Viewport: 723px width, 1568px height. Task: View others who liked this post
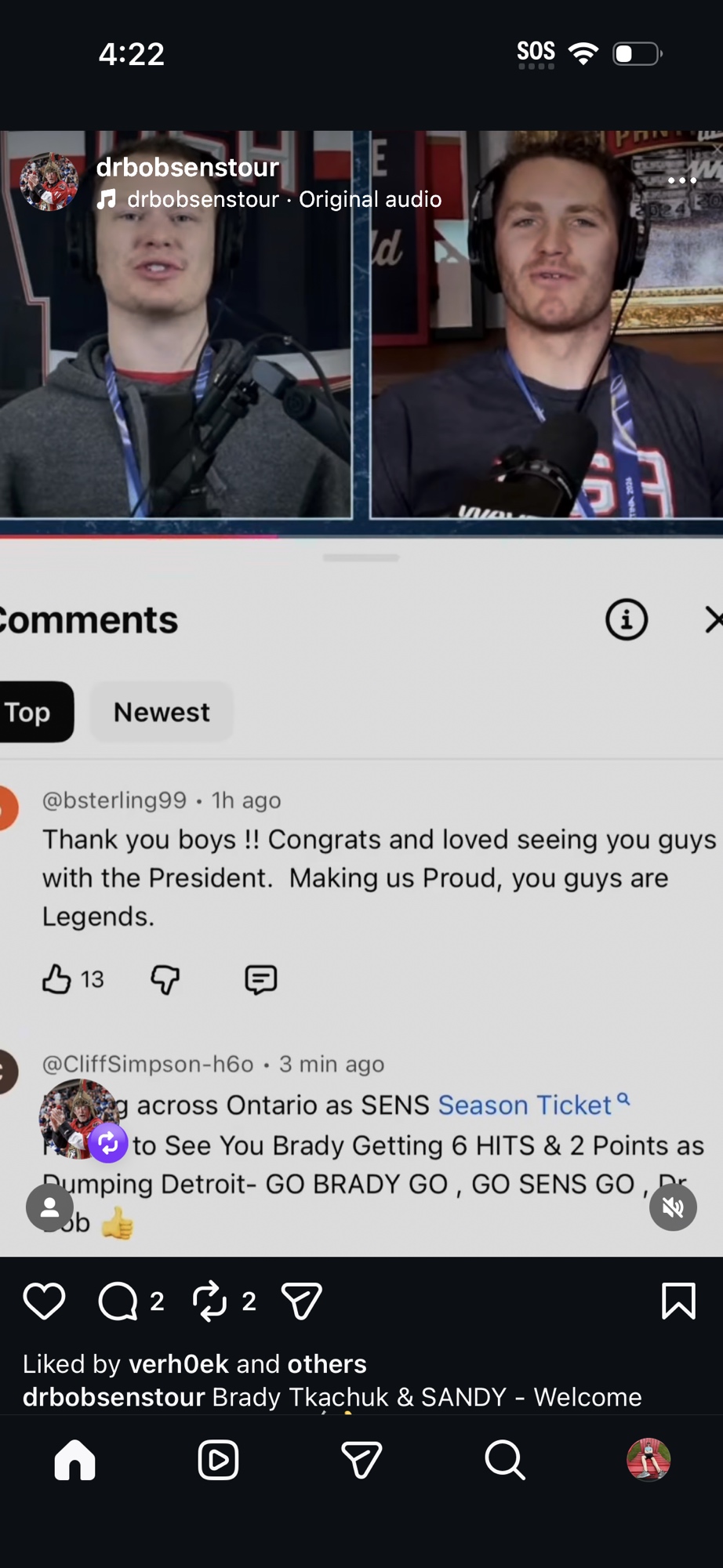pos(327,1364)
